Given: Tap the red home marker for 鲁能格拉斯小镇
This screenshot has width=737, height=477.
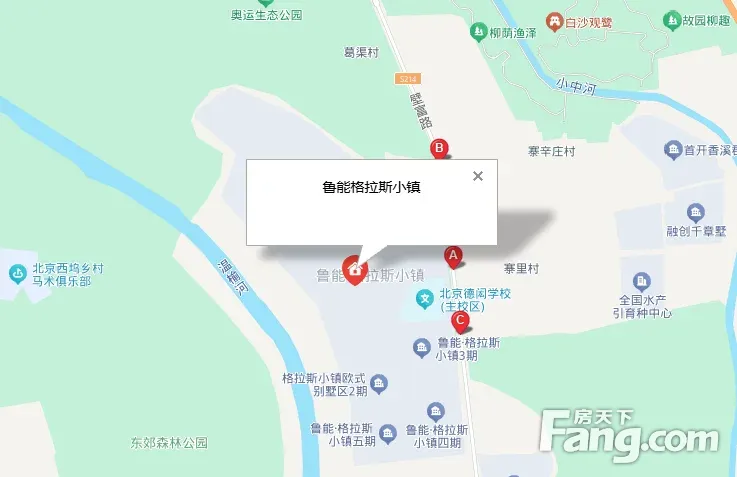Looking at the screenshot, I should click(x=354, y=269).
